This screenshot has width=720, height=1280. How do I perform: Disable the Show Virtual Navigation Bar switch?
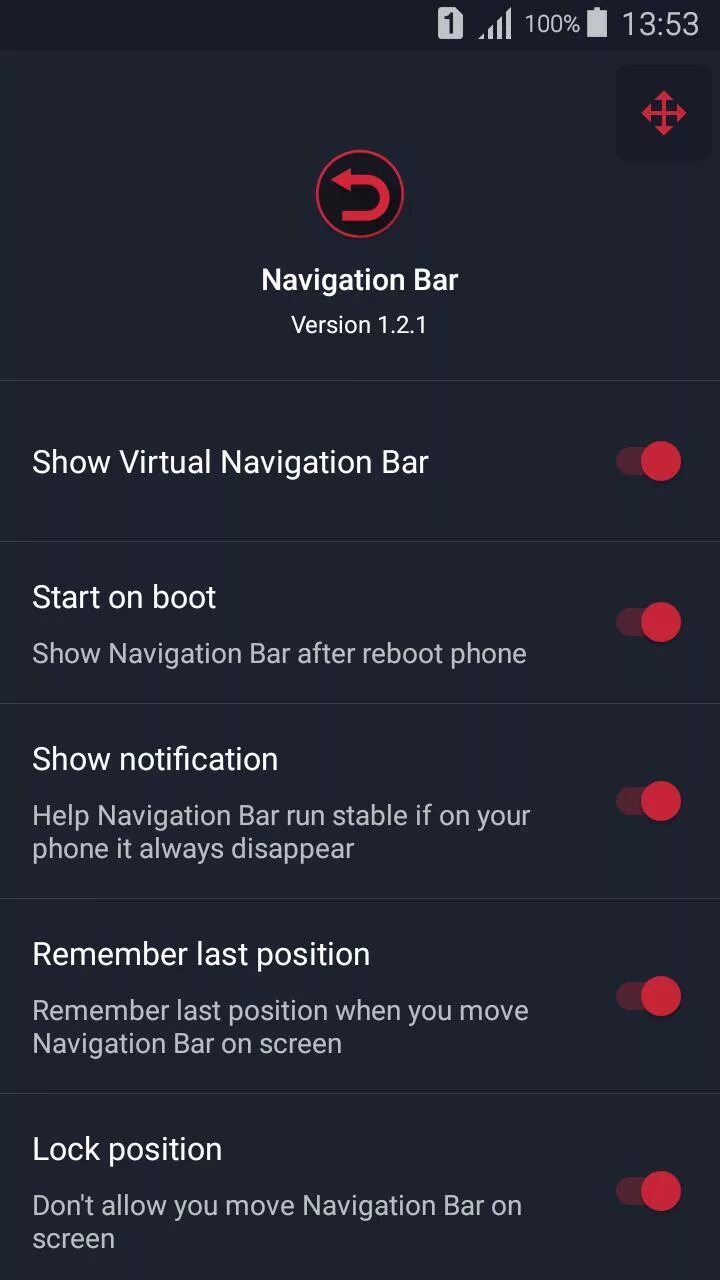coord(647,461)
